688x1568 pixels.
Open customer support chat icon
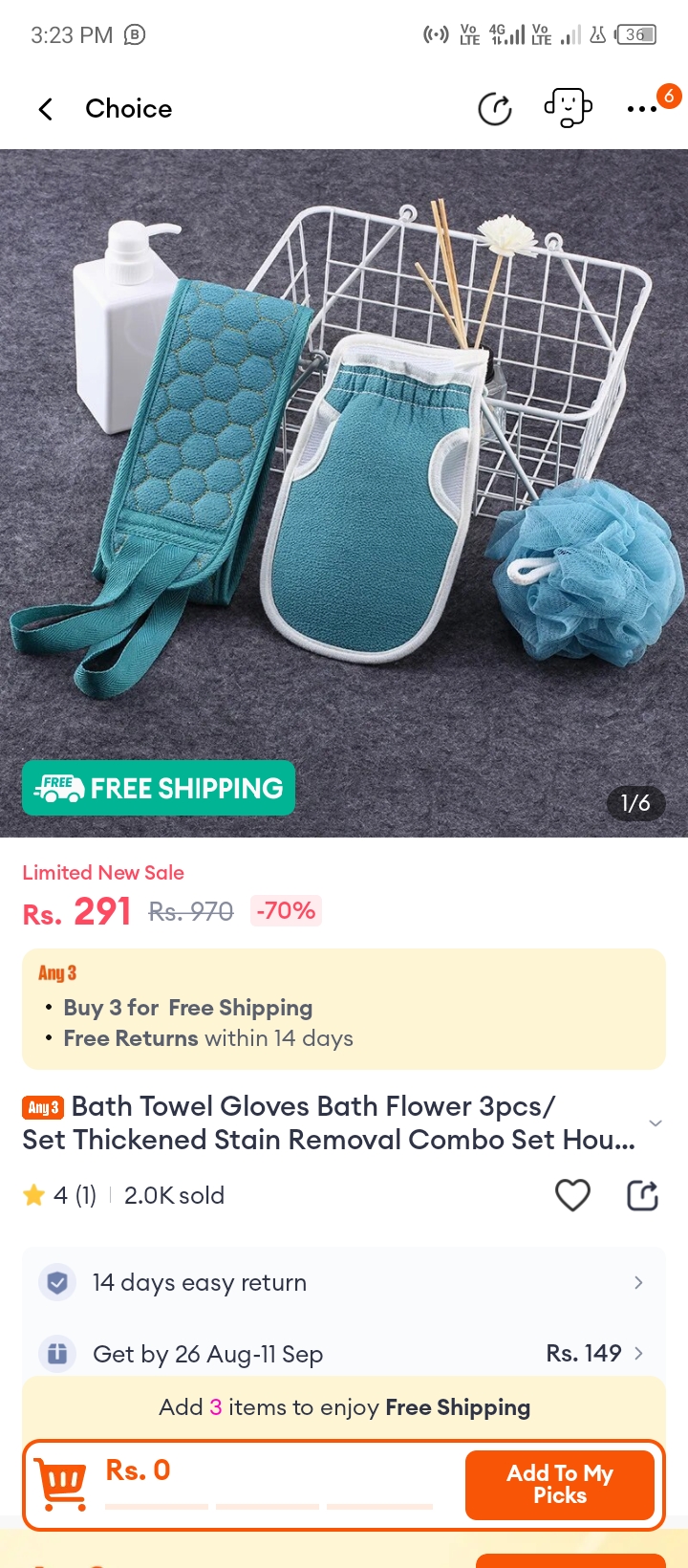tap(568, 108)
